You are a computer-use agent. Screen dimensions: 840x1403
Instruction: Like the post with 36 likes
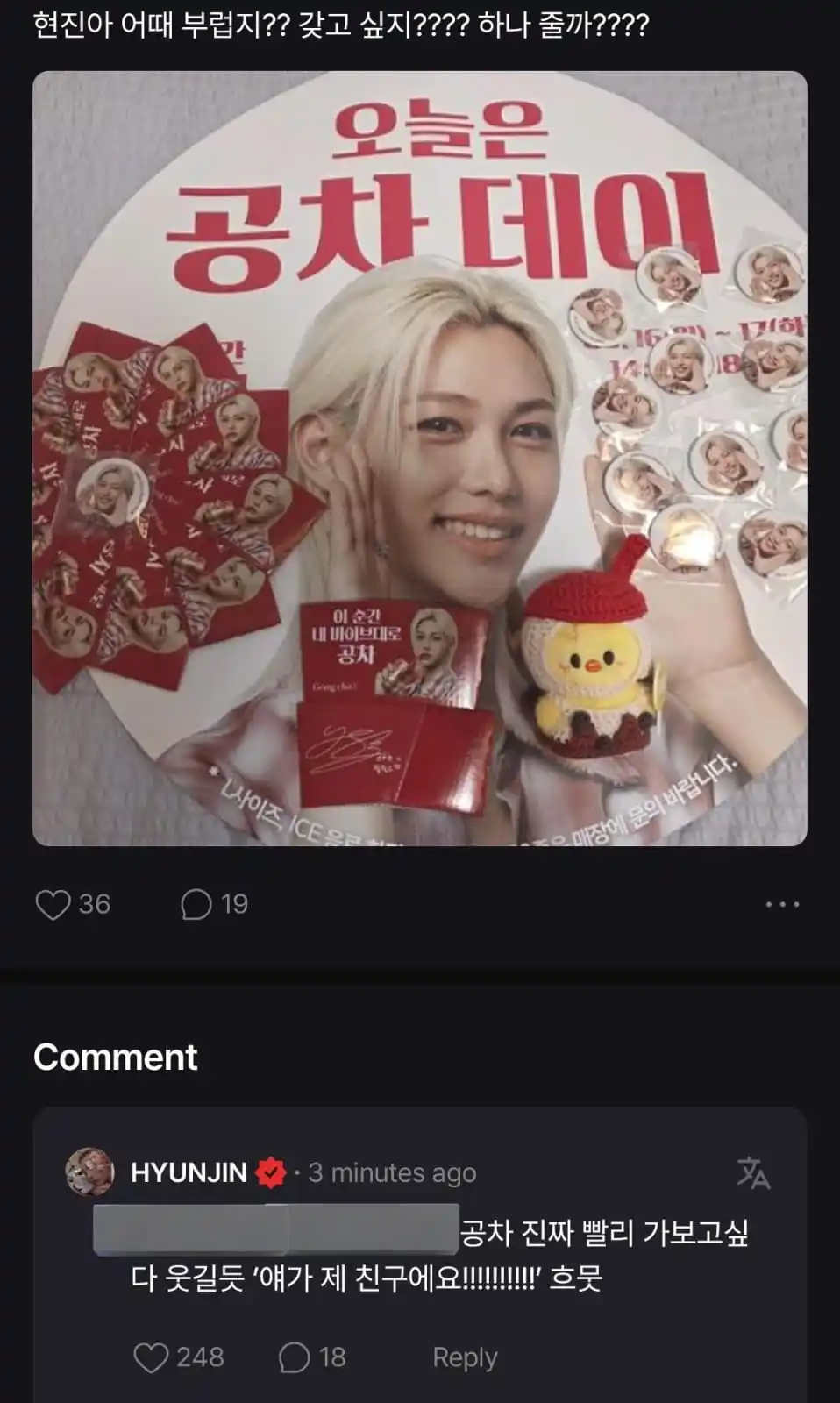(x=53, y=904)
